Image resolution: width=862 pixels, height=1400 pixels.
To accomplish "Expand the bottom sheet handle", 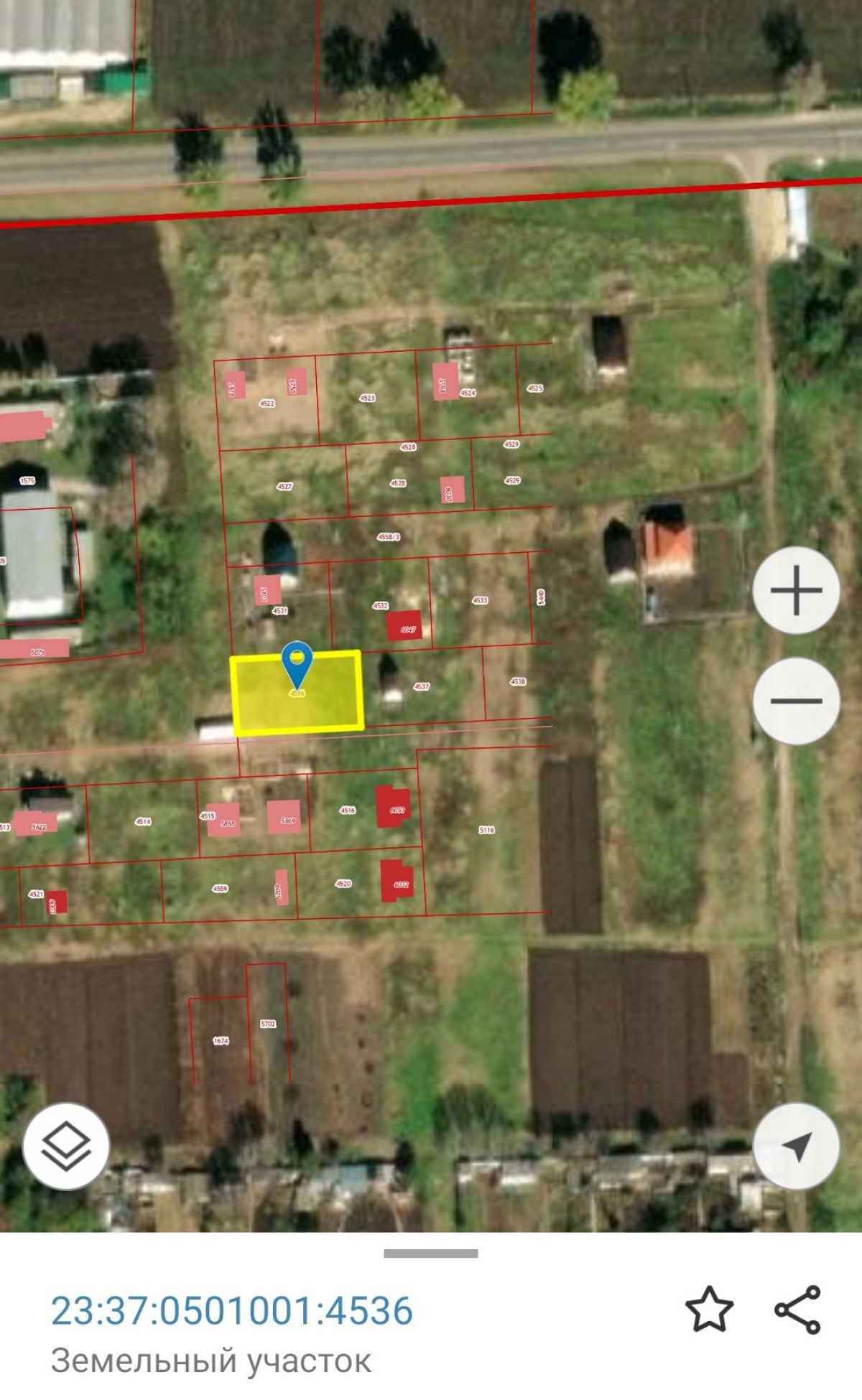I will pos(430,1254).
